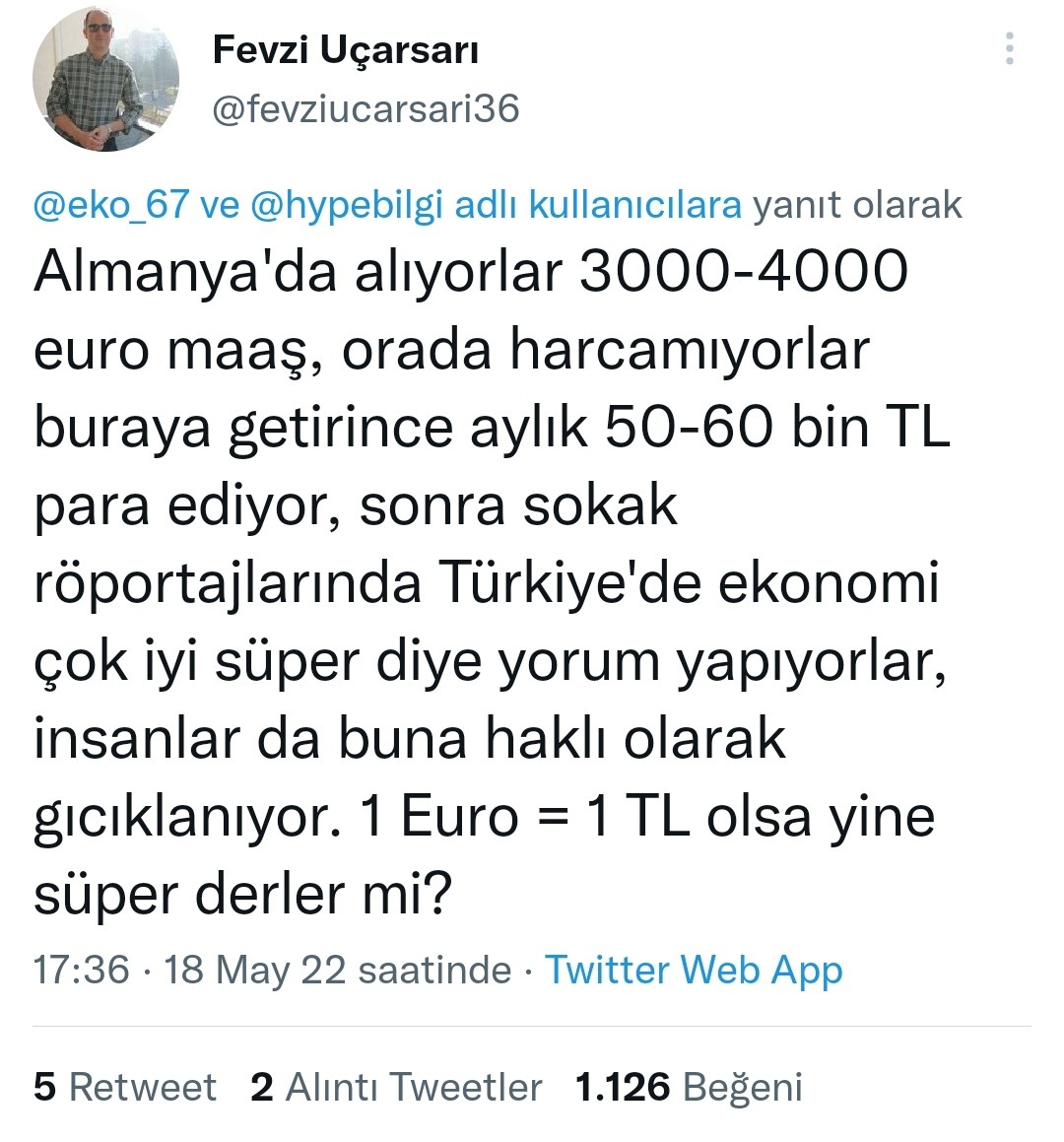Tap the Twitter Web App source link
Viewport: 1064px width, 1142px height.
pyautogui.click(x=694, y=970)
